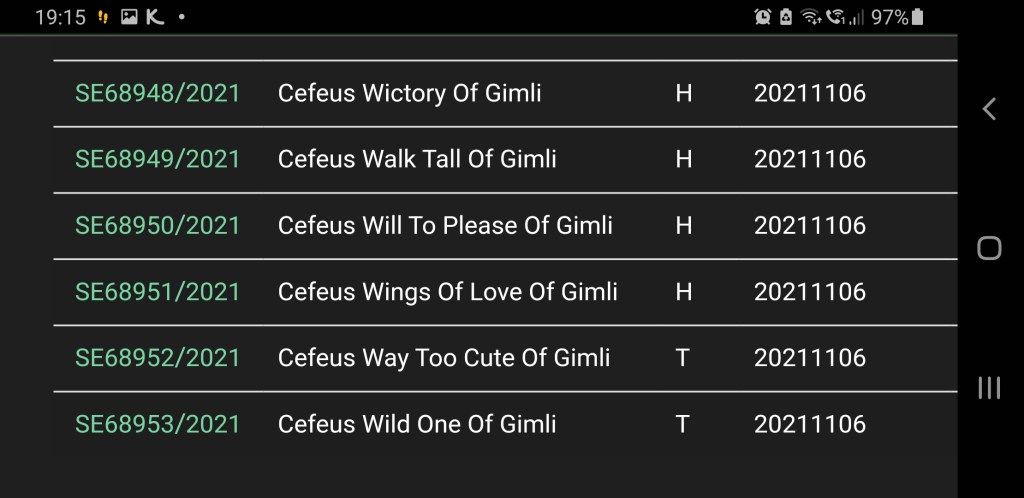Go to the home screen
Viewport: 1024px width, 498px height.
pos(989,248)
